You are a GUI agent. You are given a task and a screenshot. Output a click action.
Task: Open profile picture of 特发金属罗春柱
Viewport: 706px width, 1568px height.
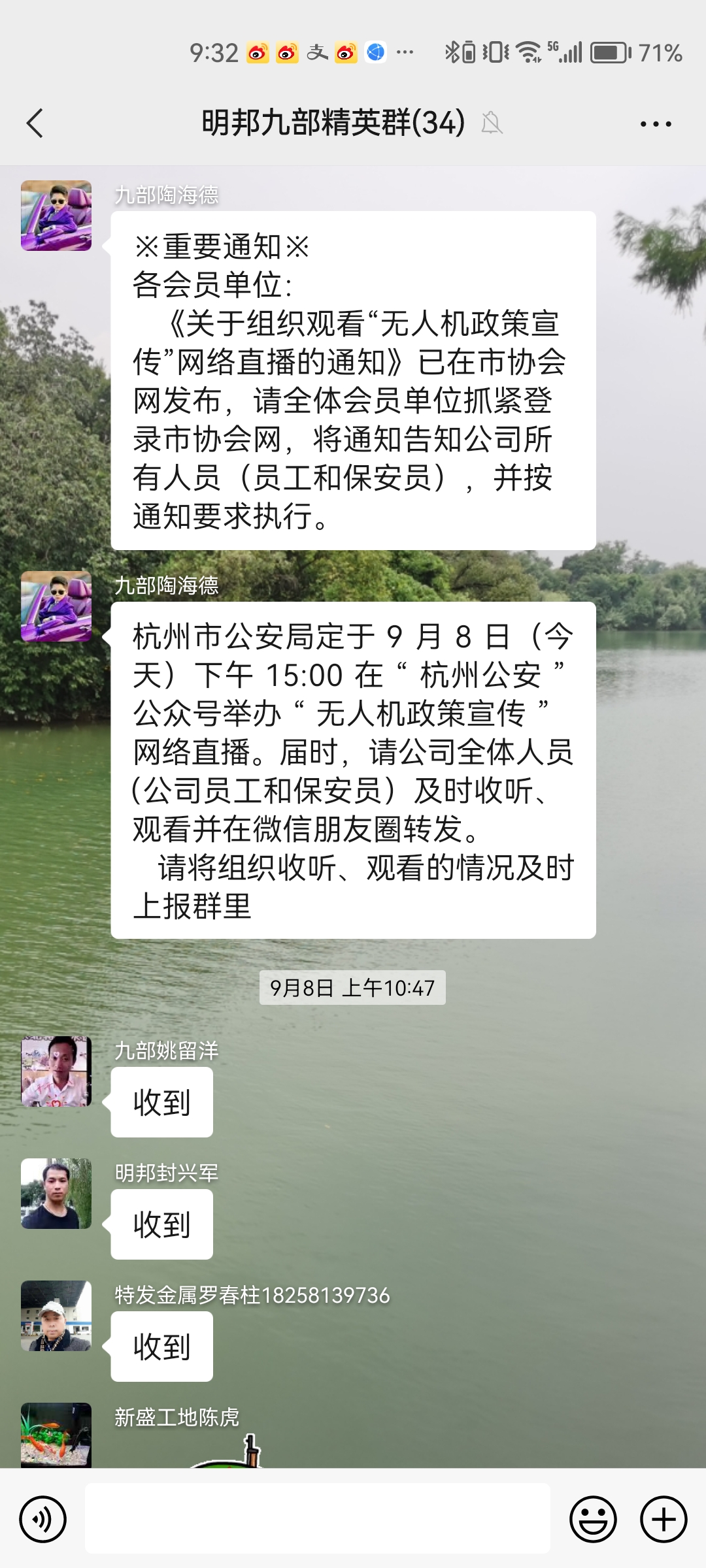56,1316
